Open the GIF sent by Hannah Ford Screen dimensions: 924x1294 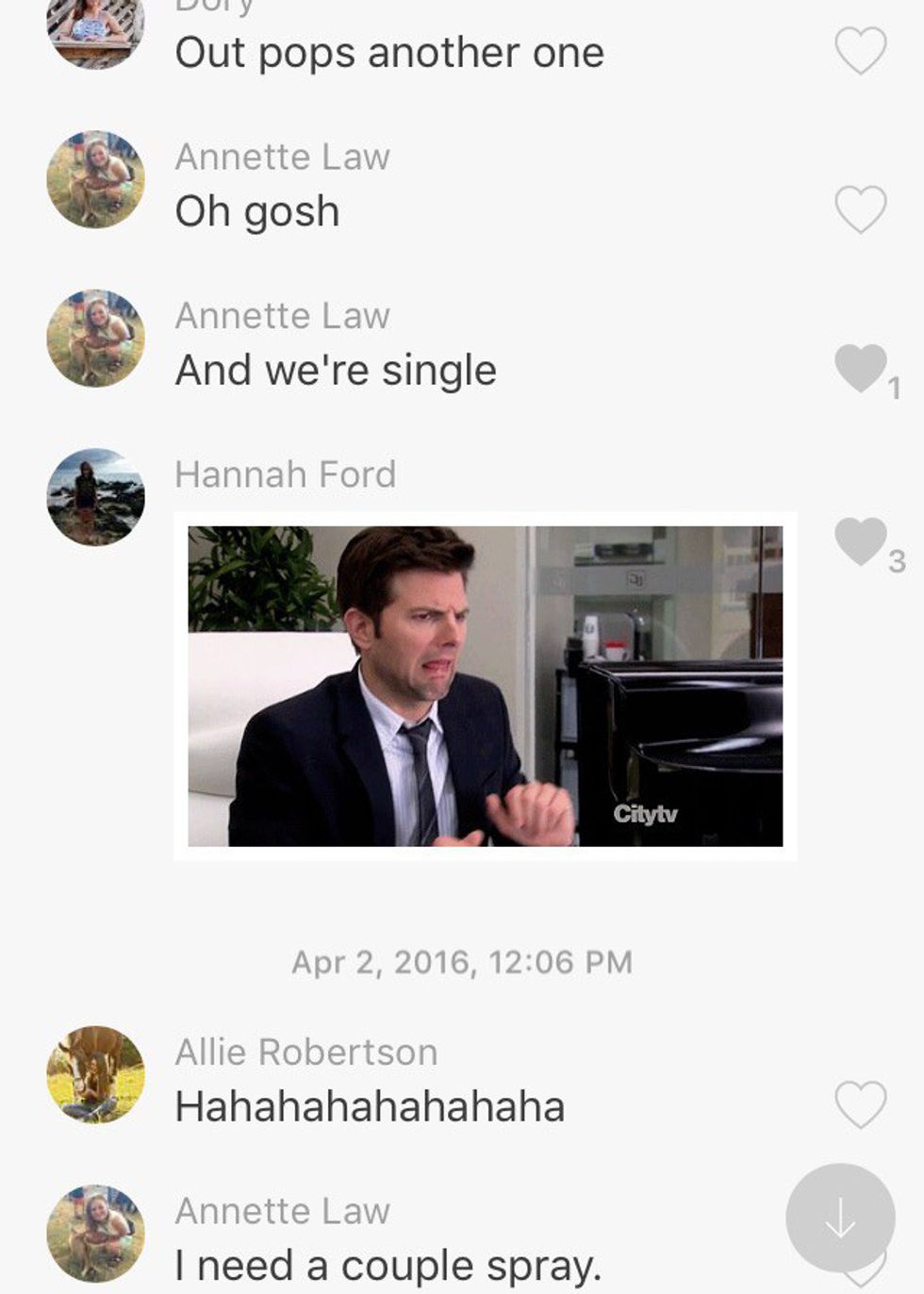click(x=485, y=686)
